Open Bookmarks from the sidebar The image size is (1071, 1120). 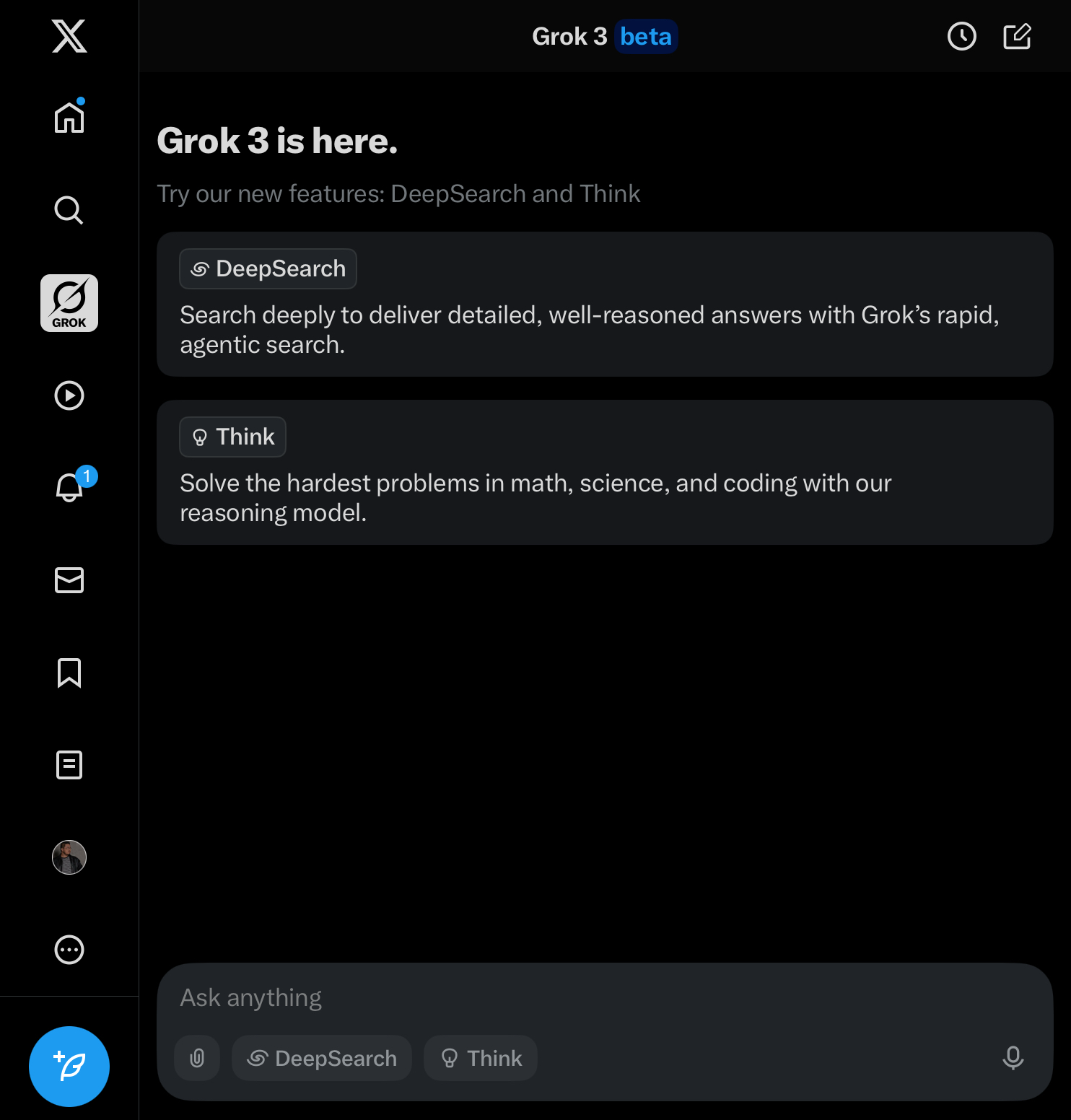69,673
